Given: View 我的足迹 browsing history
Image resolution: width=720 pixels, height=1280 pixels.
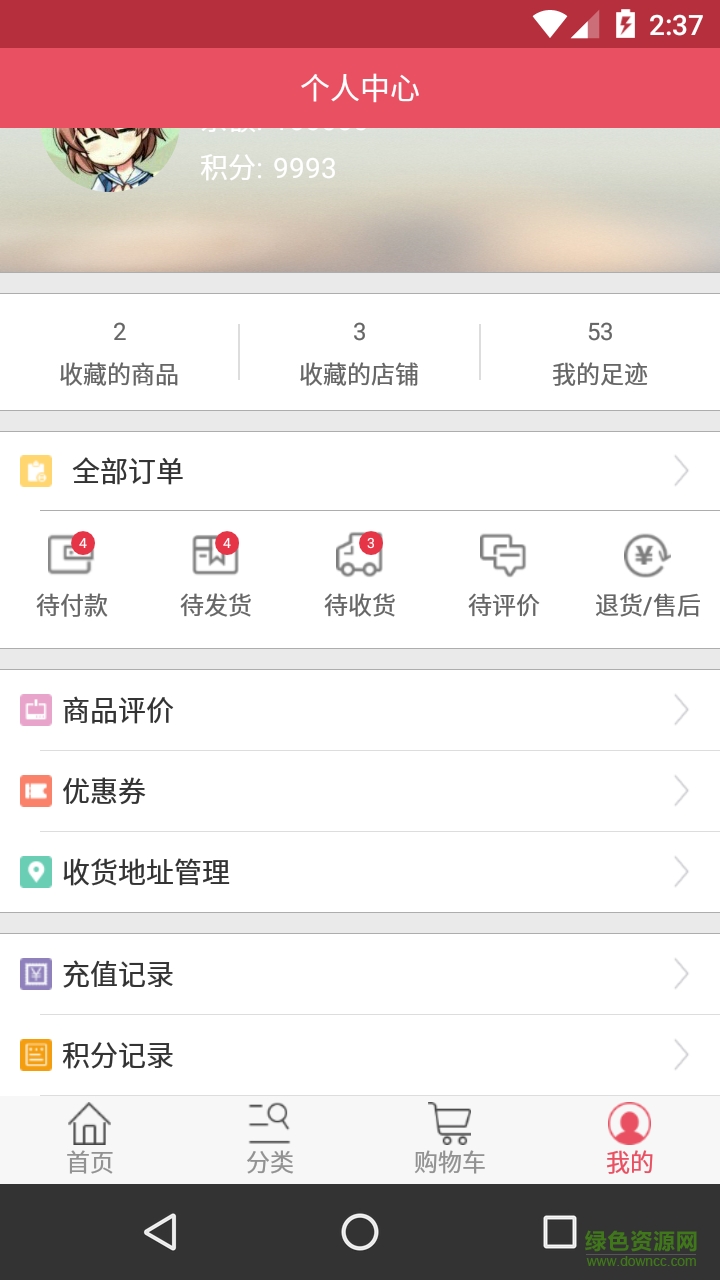Looking at the screenshot, I should pos(600,352).
